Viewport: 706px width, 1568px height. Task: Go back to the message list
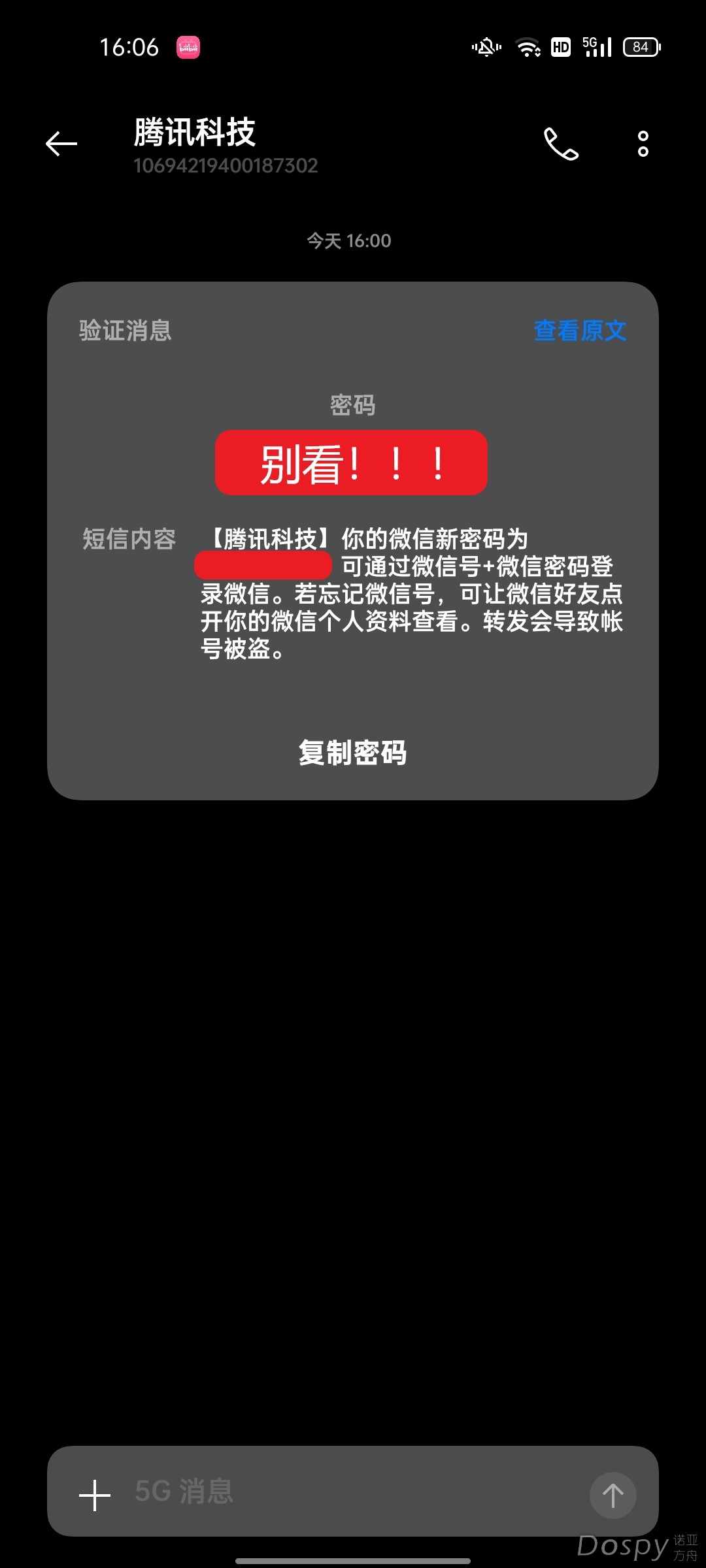point(61,144)
